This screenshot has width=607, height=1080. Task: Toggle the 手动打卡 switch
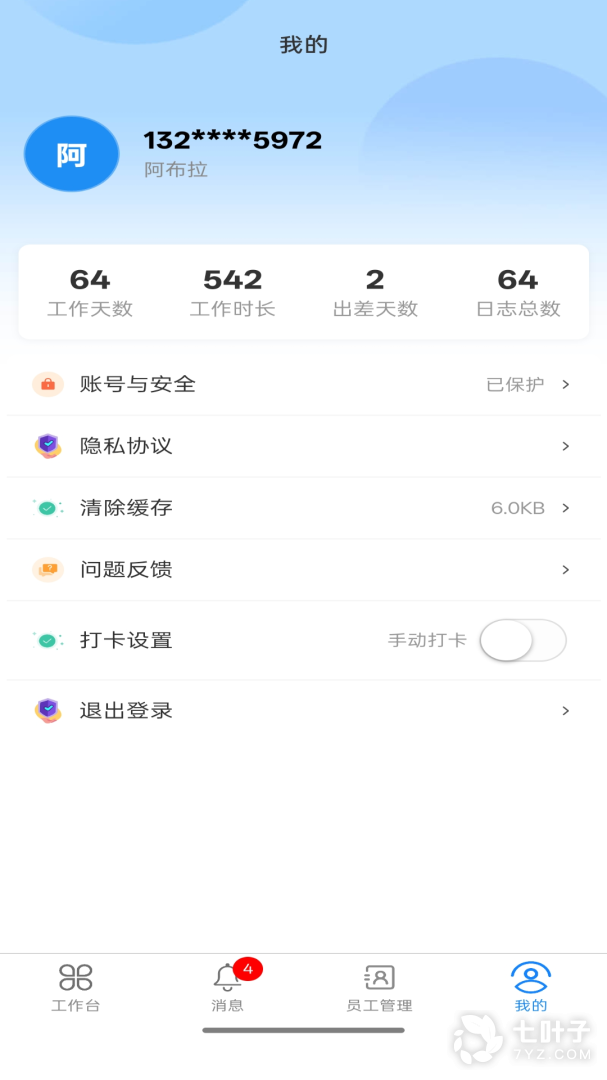522,640
